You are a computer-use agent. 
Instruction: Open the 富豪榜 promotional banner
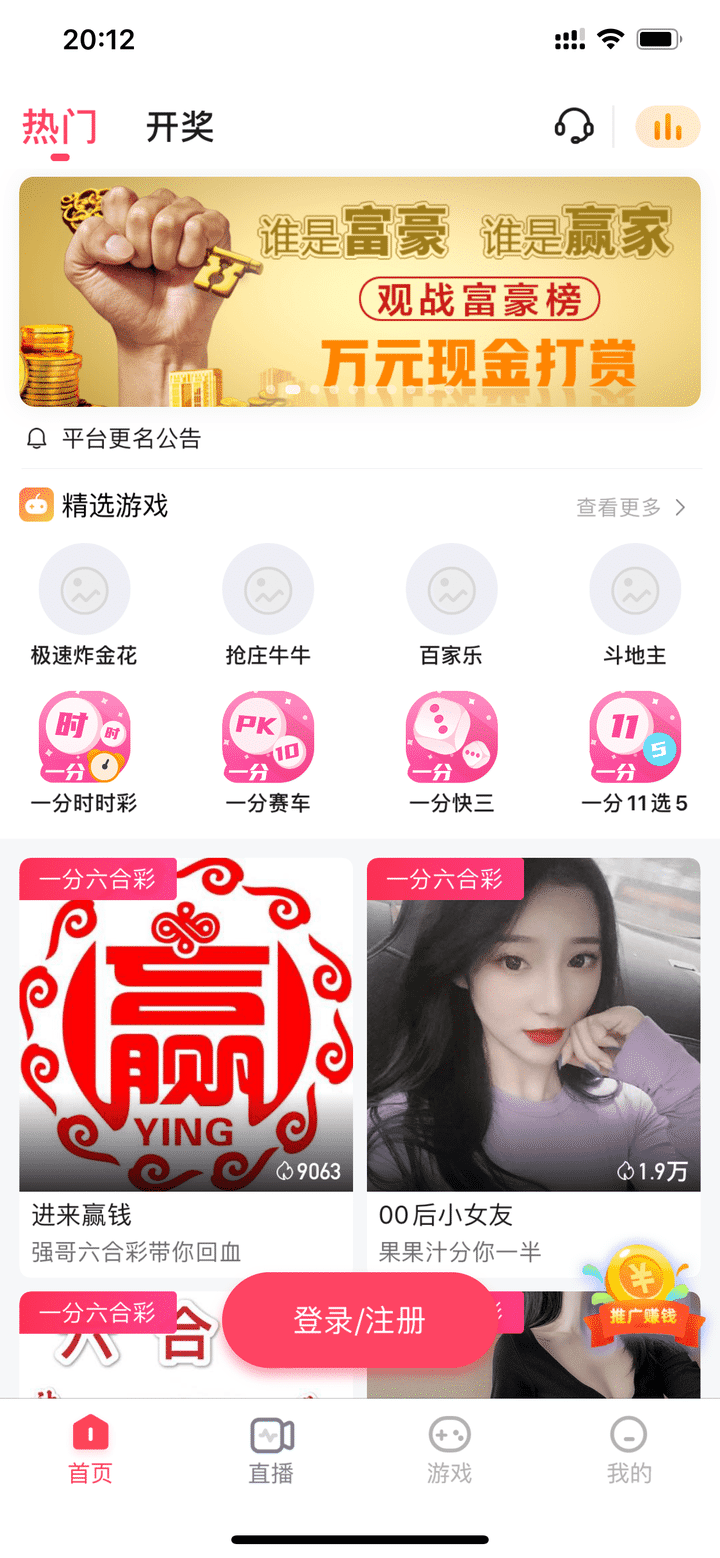pyautogui.click(x=360, y=291)
